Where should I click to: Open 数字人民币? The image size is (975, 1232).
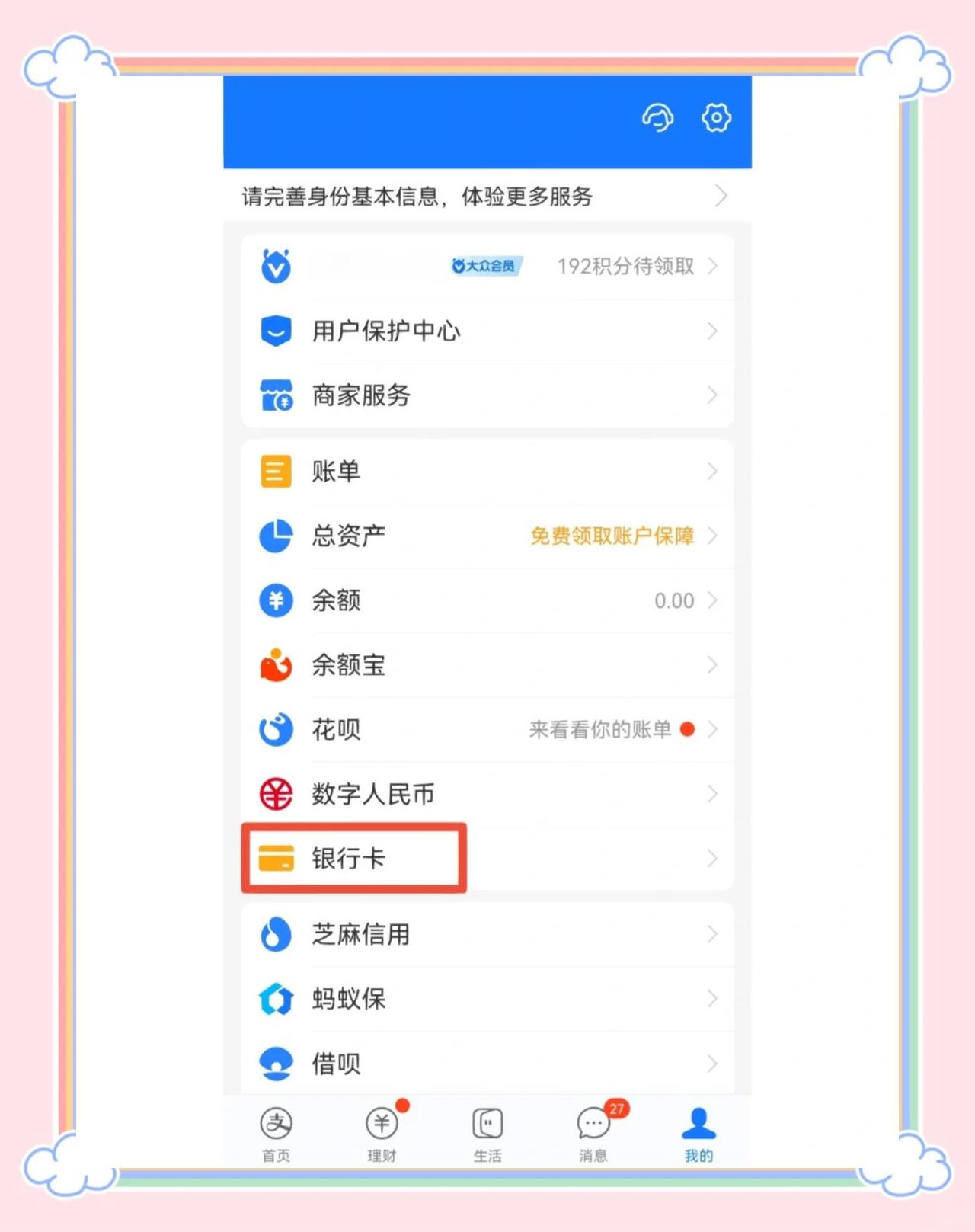[x=486, y=794]
